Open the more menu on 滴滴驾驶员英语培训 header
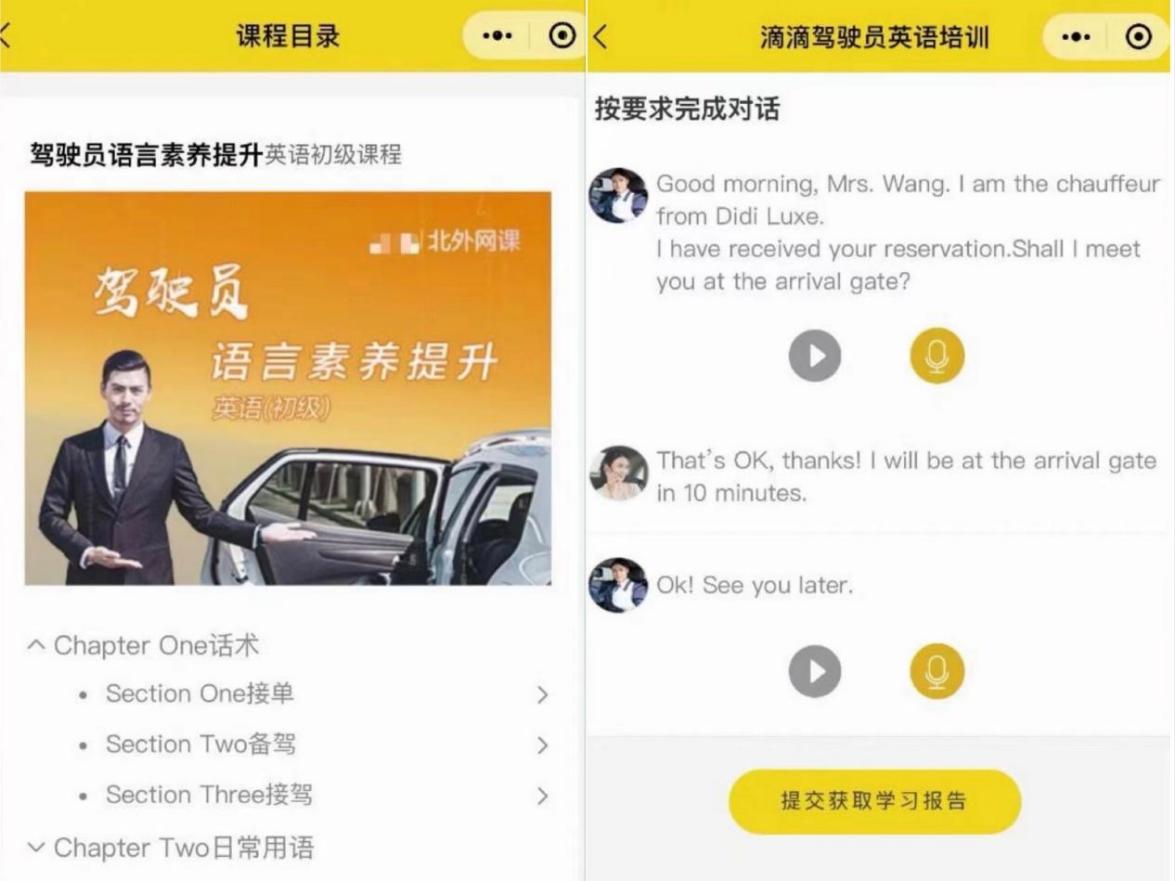The width and height of the screenshot is (1175, 881). pyautogui.click(x=1076, y=37)
